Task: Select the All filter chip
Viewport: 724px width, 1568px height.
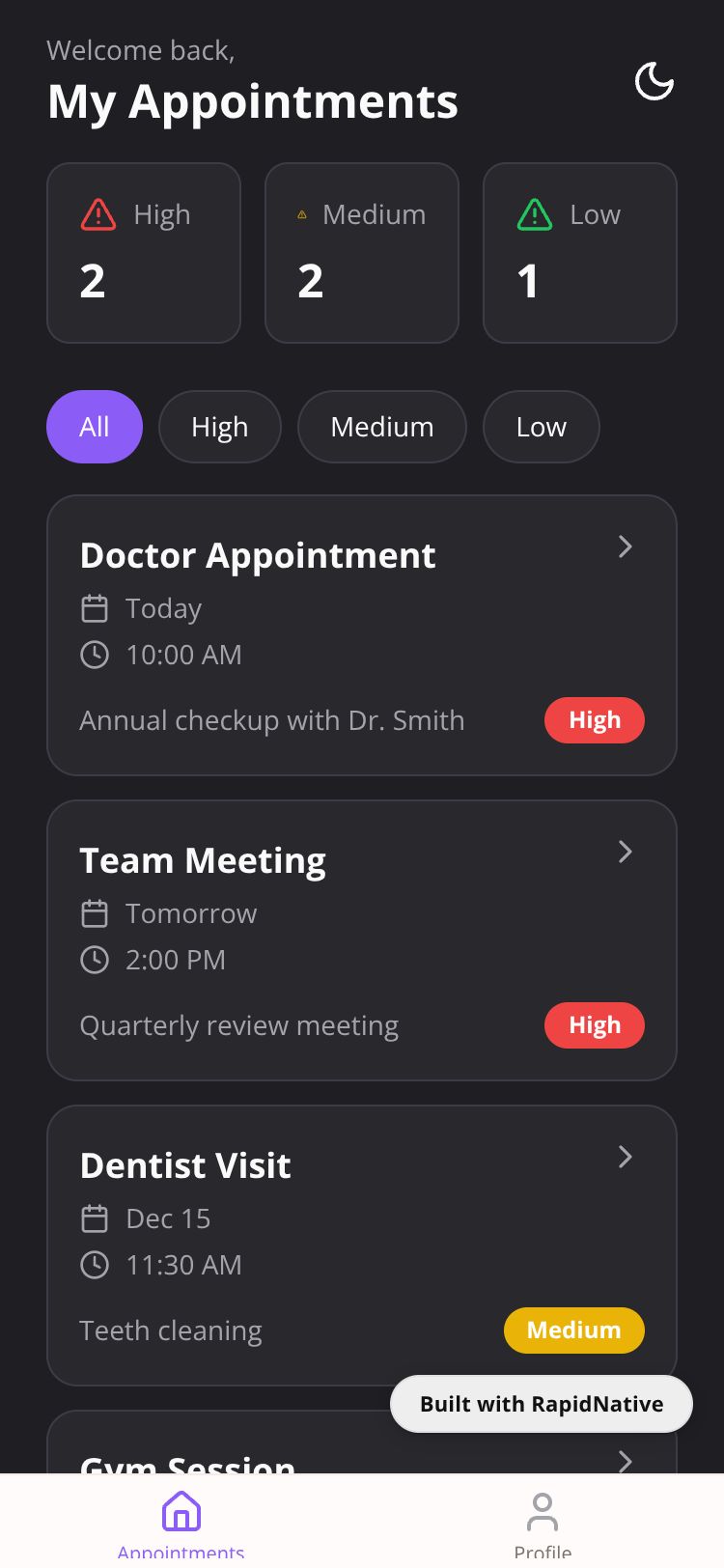Action: coord(95,427)
